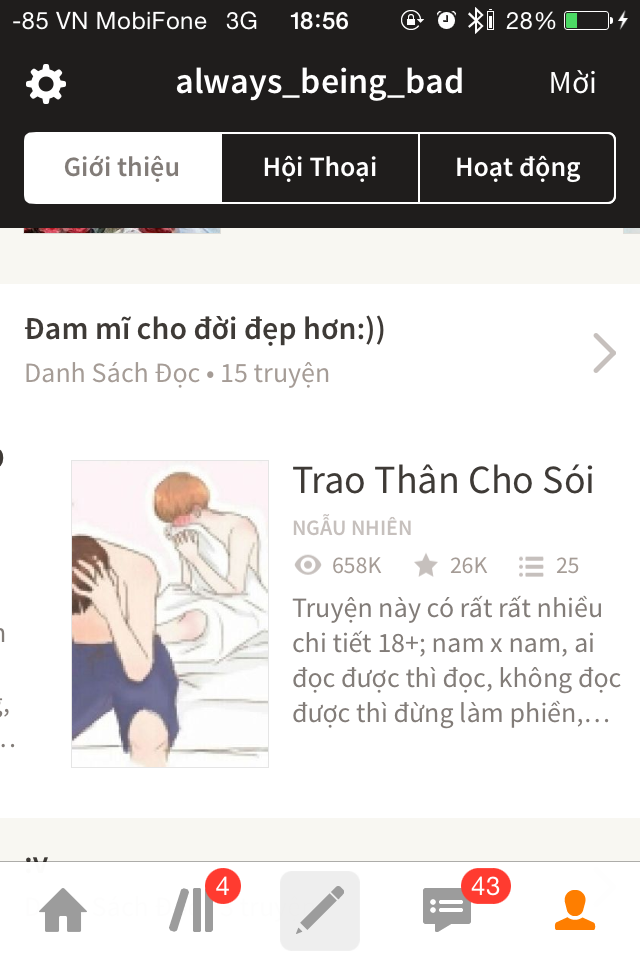This screenshot has height=960, width=640.
Task: Open the settings gear icon
Action: pos(46,84)
